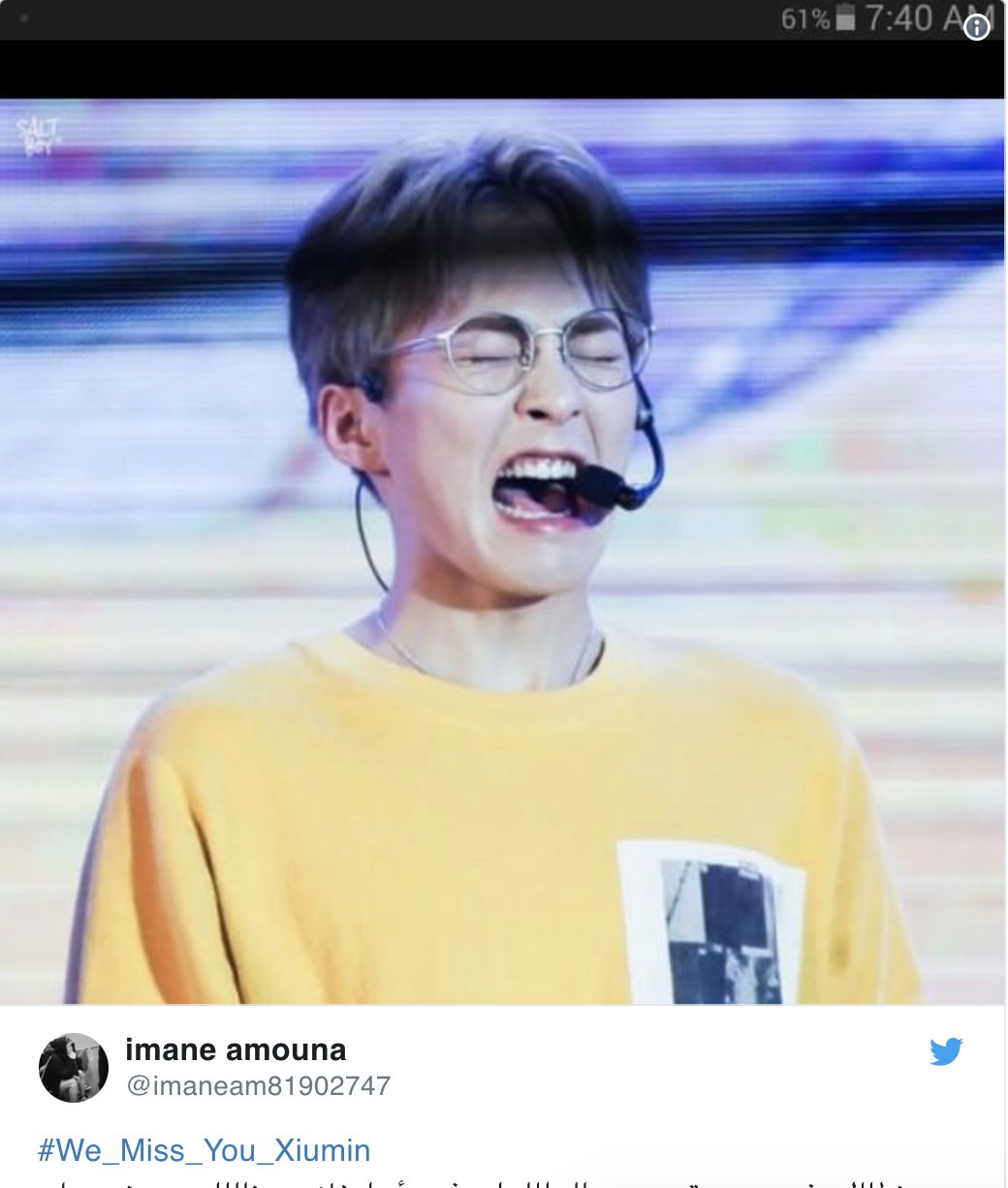Open imane amouna's Twitter handle
The height and width of the screenshot is (1188, 1008).
click(x=258, y=1085)
